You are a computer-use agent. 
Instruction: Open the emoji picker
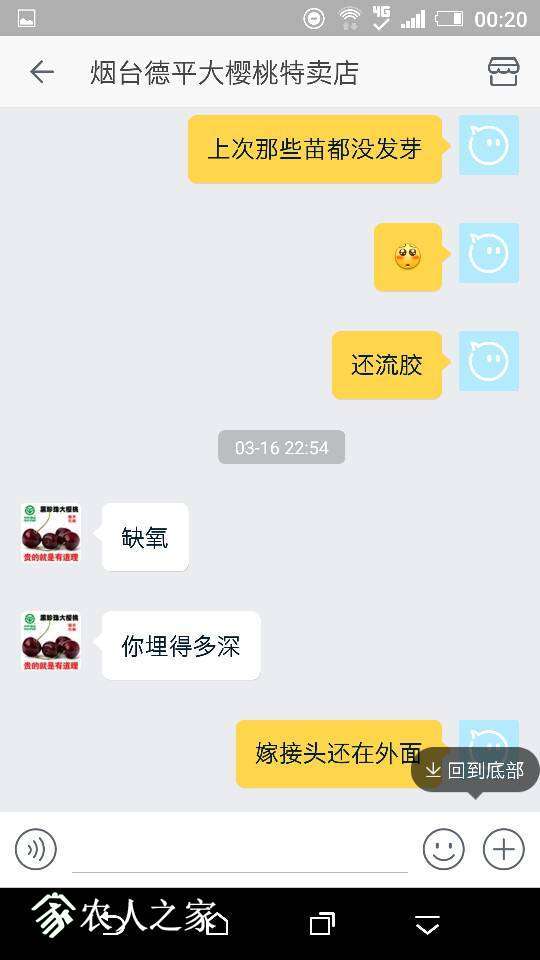(x=443, y=849)
